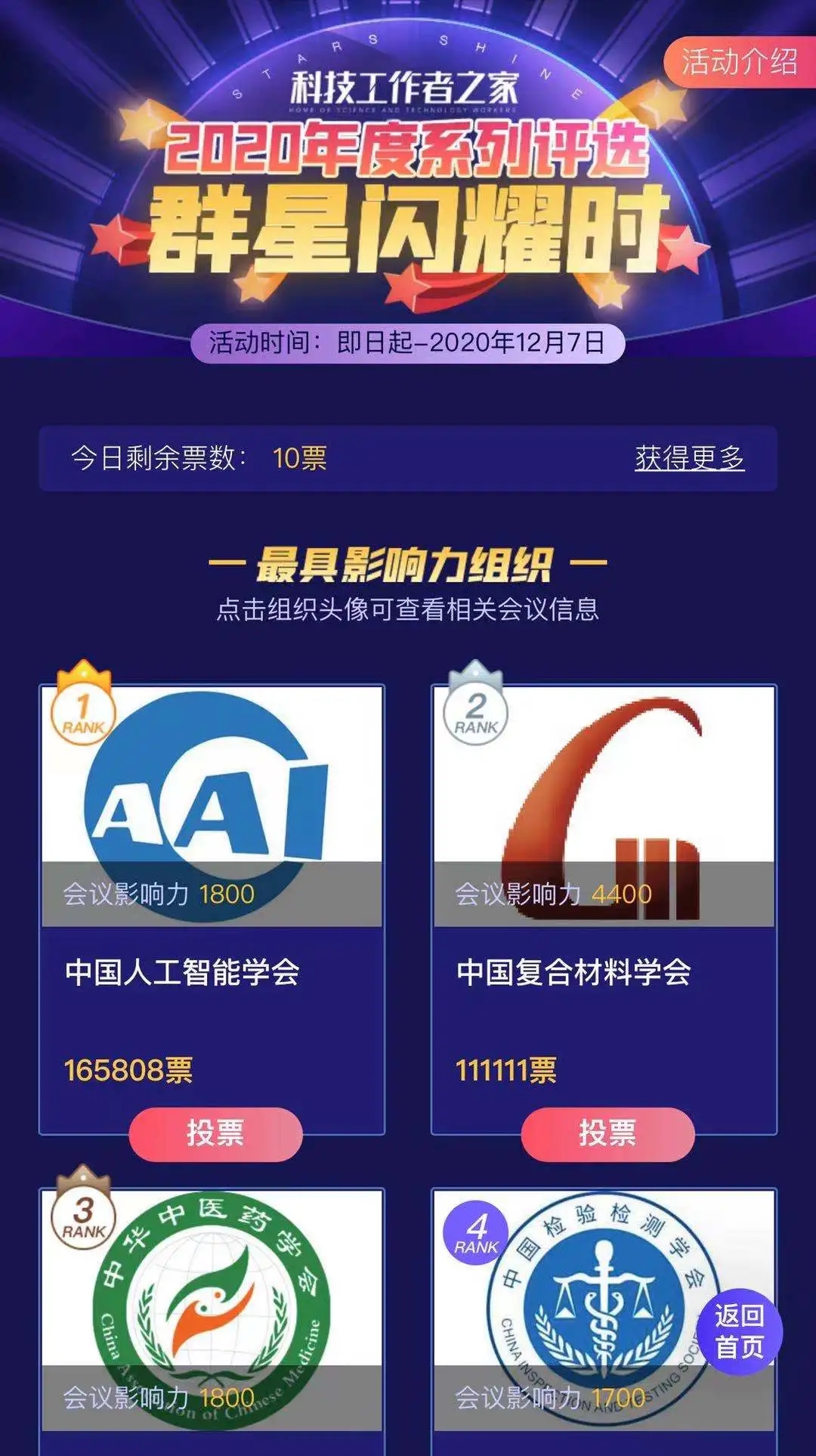
Task: Return to home via 返回首页
Action: [x=739, y=1331]
